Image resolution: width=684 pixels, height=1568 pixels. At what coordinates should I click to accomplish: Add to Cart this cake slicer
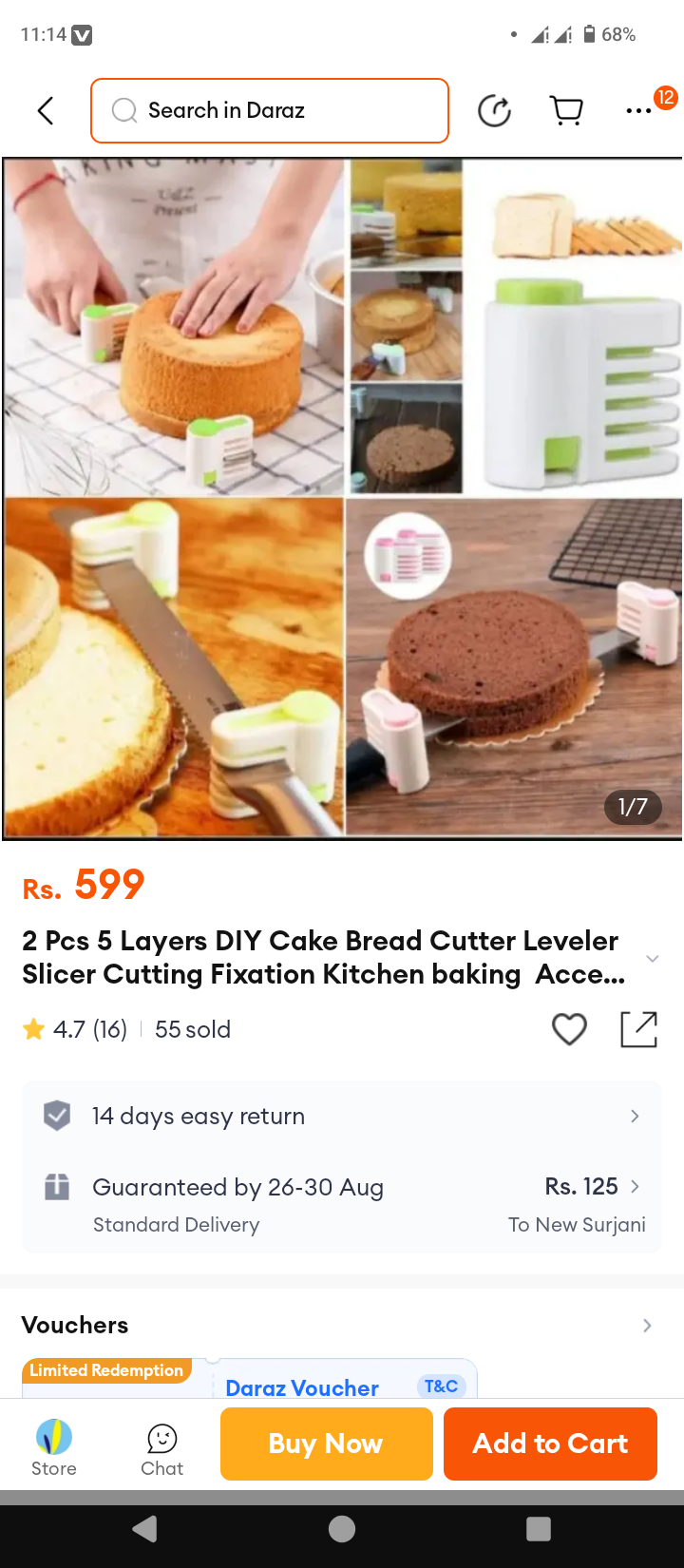pyautogui.click(x=550, y=1444)
